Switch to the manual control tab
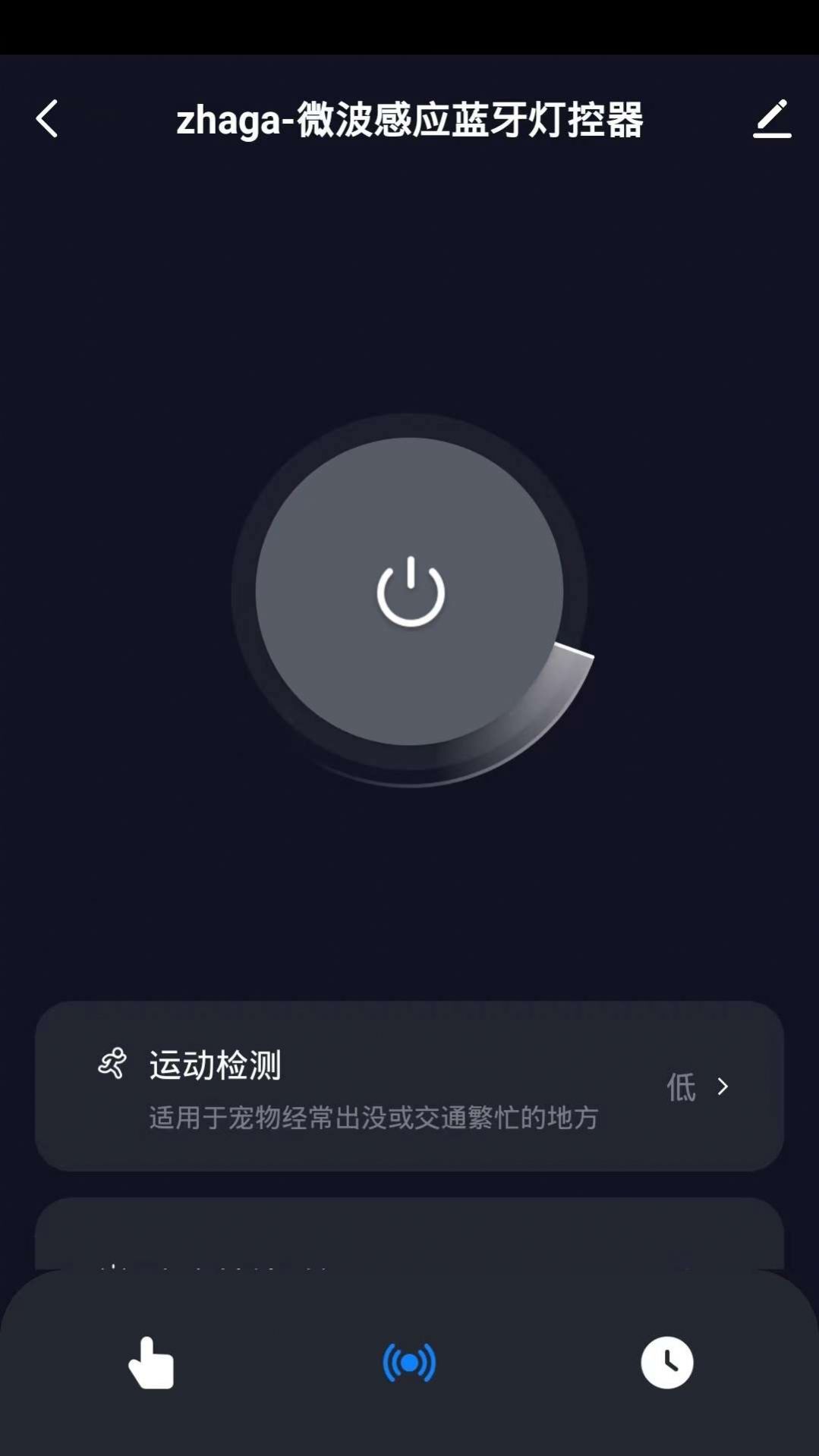 coord(151,1363)
